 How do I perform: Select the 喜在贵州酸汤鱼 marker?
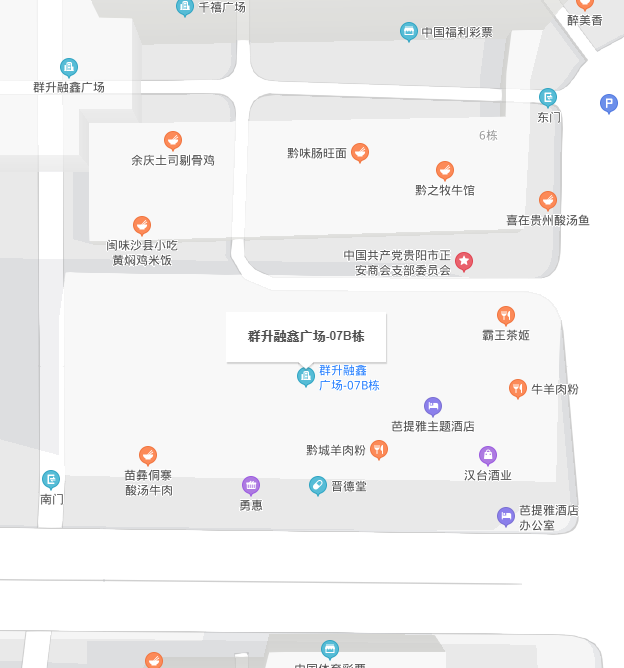tap(548, 201)
